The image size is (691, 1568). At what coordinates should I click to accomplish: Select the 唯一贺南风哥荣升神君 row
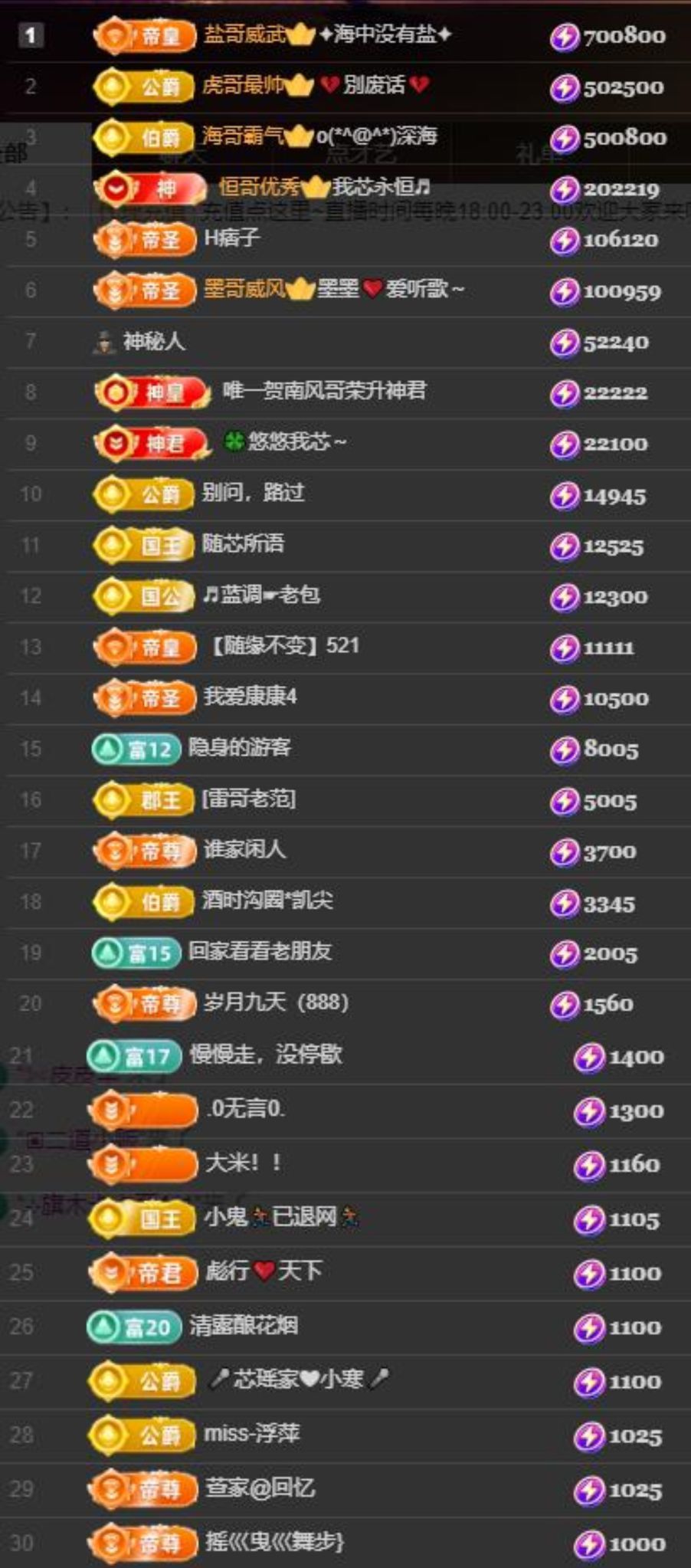[324, 391]
